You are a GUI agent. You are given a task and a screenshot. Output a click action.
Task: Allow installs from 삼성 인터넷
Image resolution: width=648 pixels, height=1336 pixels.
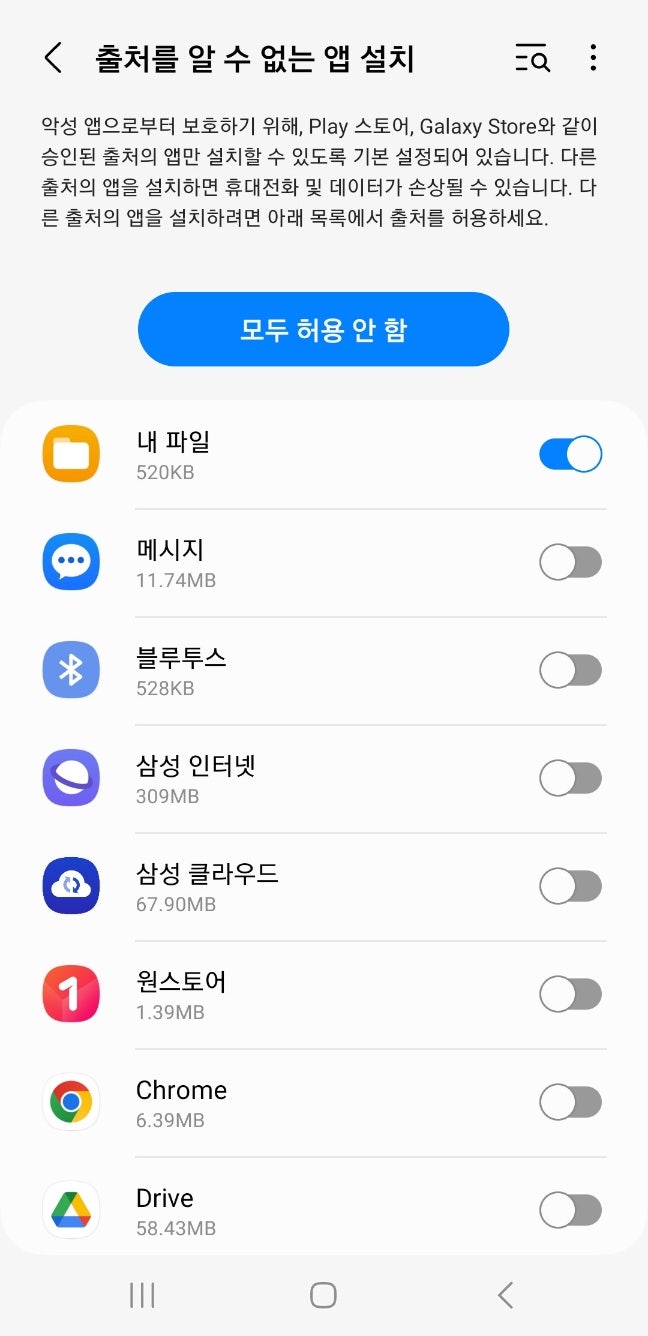570,779
